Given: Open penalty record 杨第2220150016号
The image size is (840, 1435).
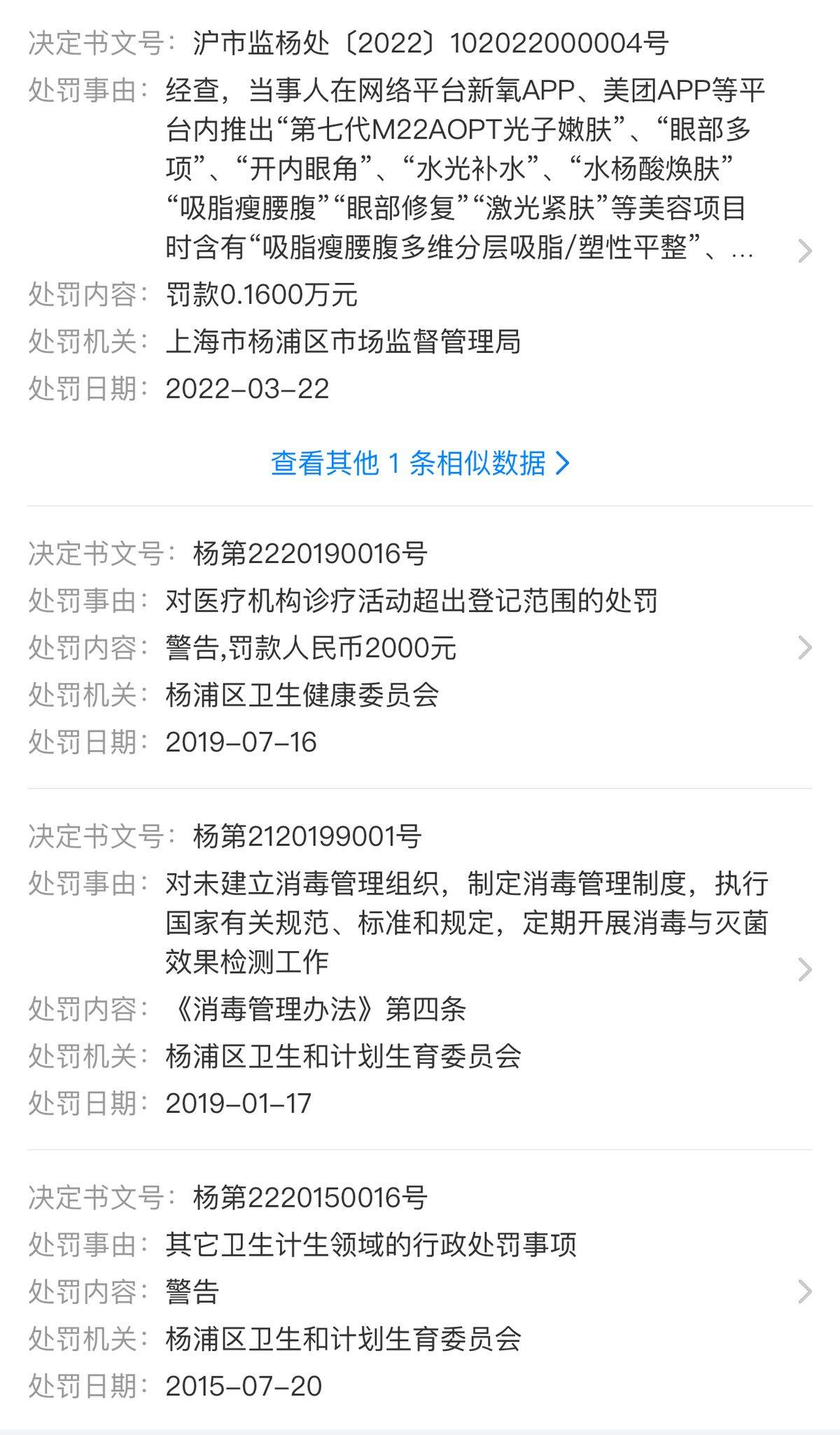Looking at the screenshot, I should tap(420, 1291).
